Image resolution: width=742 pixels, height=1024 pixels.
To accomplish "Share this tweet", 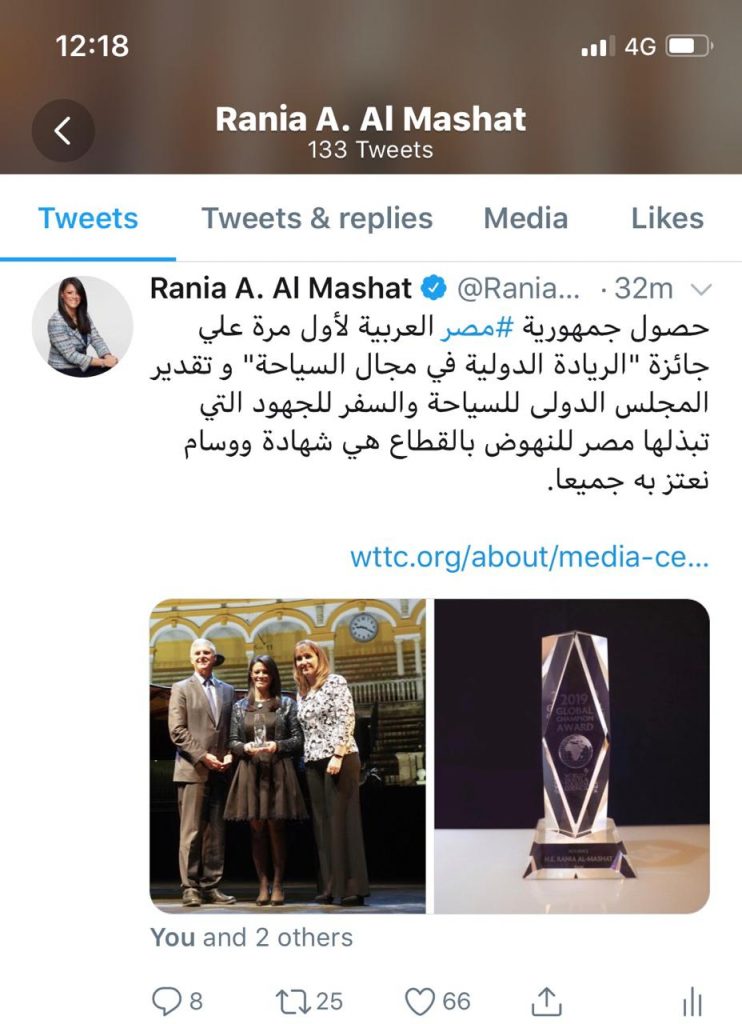I will click(546, 1001).
